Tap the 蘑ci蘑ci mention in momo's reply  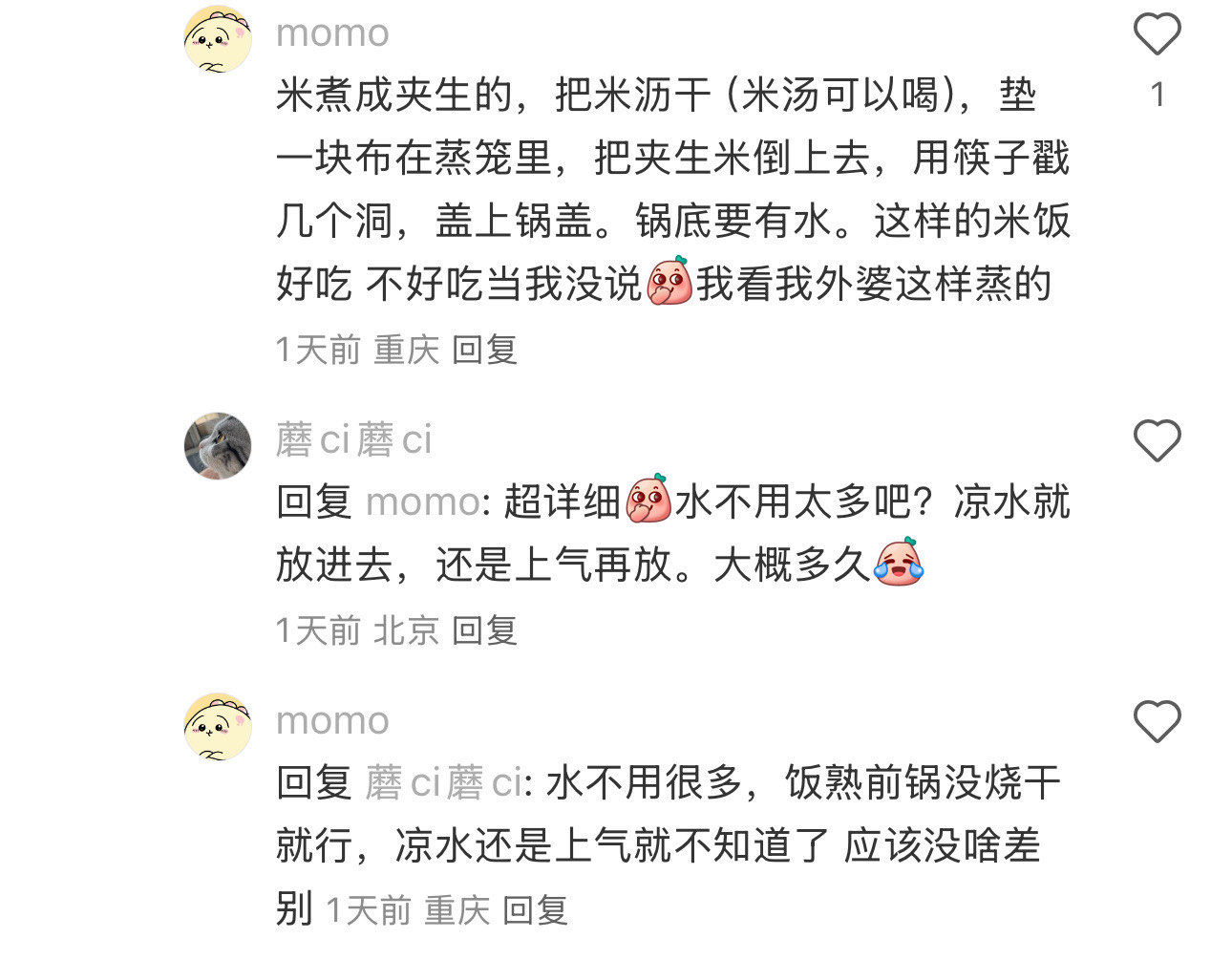pos(443,783)
